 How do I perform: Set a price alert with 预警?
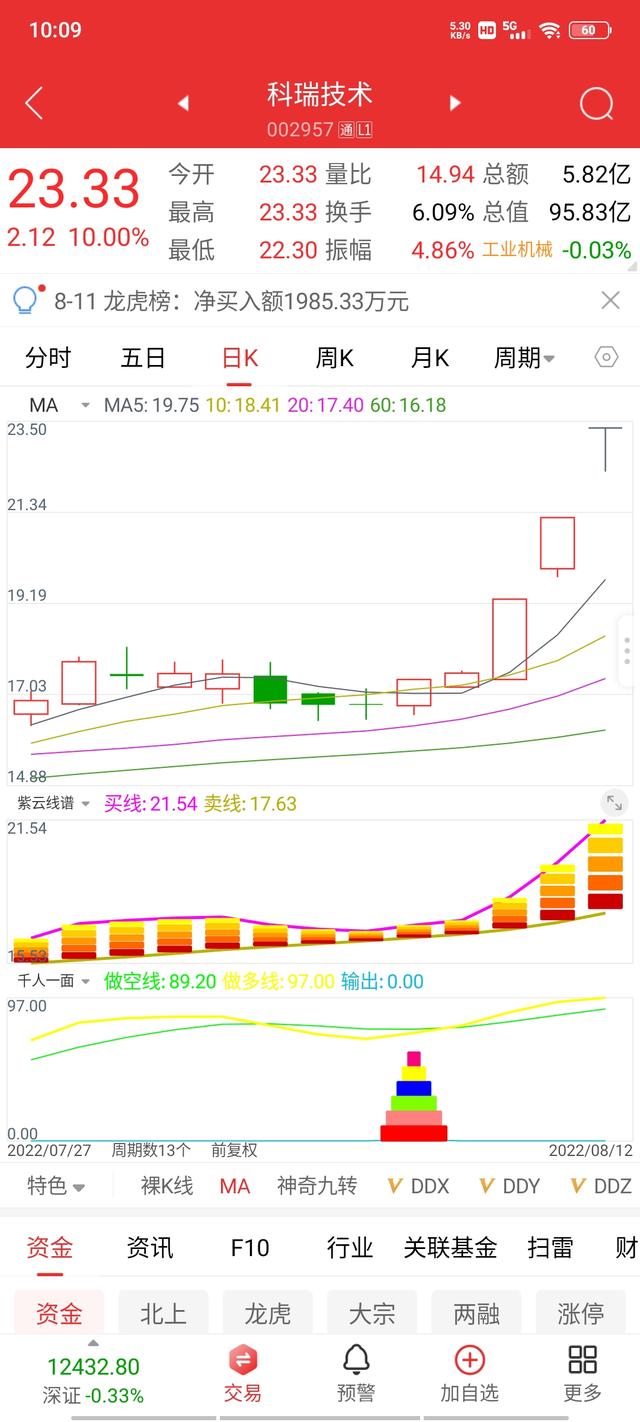(356, 1375)
